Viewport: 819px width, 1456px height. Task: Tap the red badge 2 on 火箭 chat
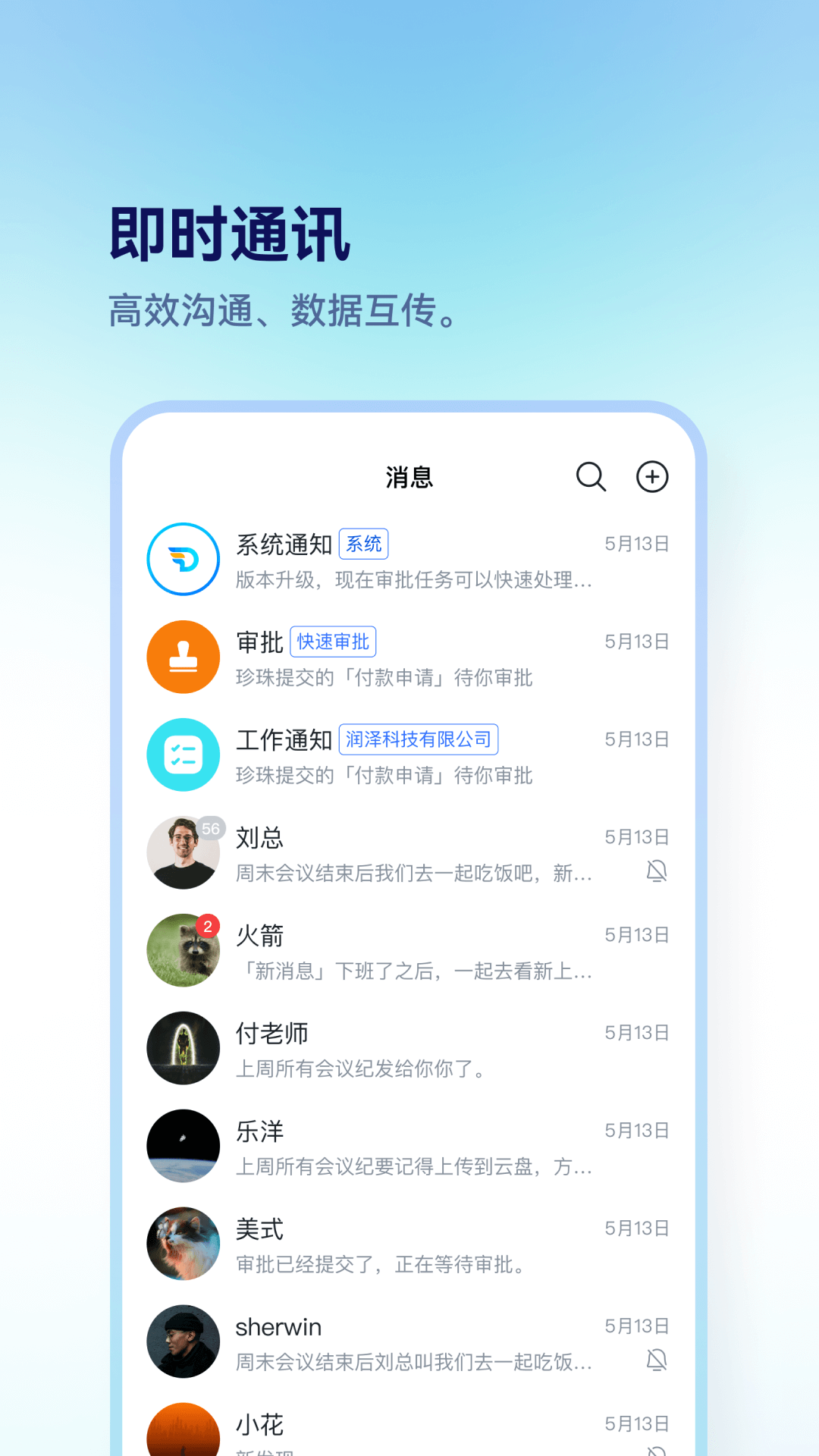point(207,925)
